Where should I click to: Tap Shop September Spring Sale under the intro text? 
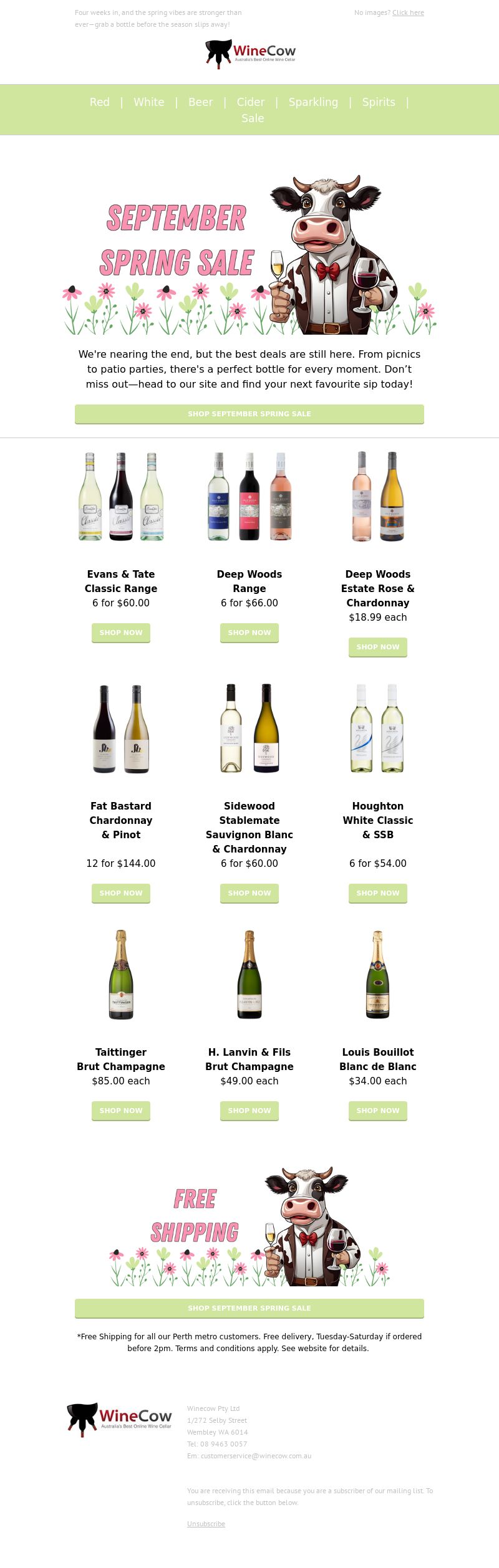249,414
